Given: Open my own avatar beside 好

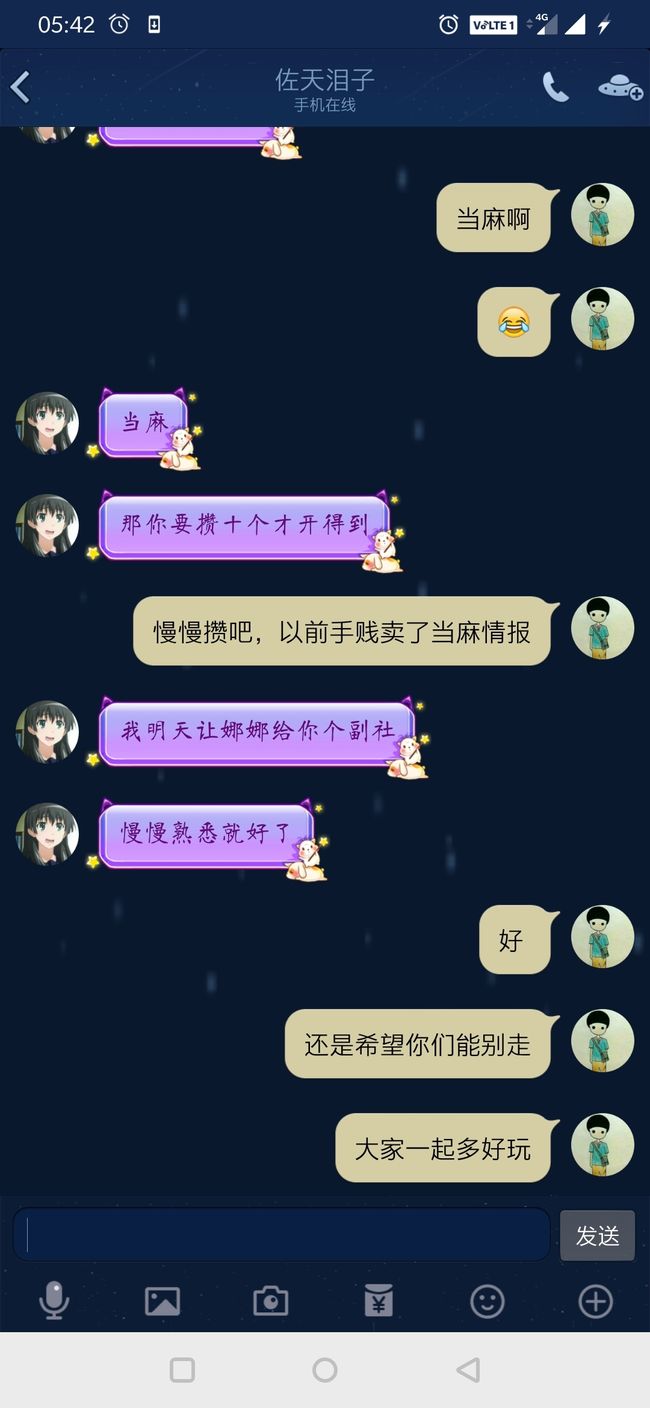Looking at the screenshot, I should point(602,937).
